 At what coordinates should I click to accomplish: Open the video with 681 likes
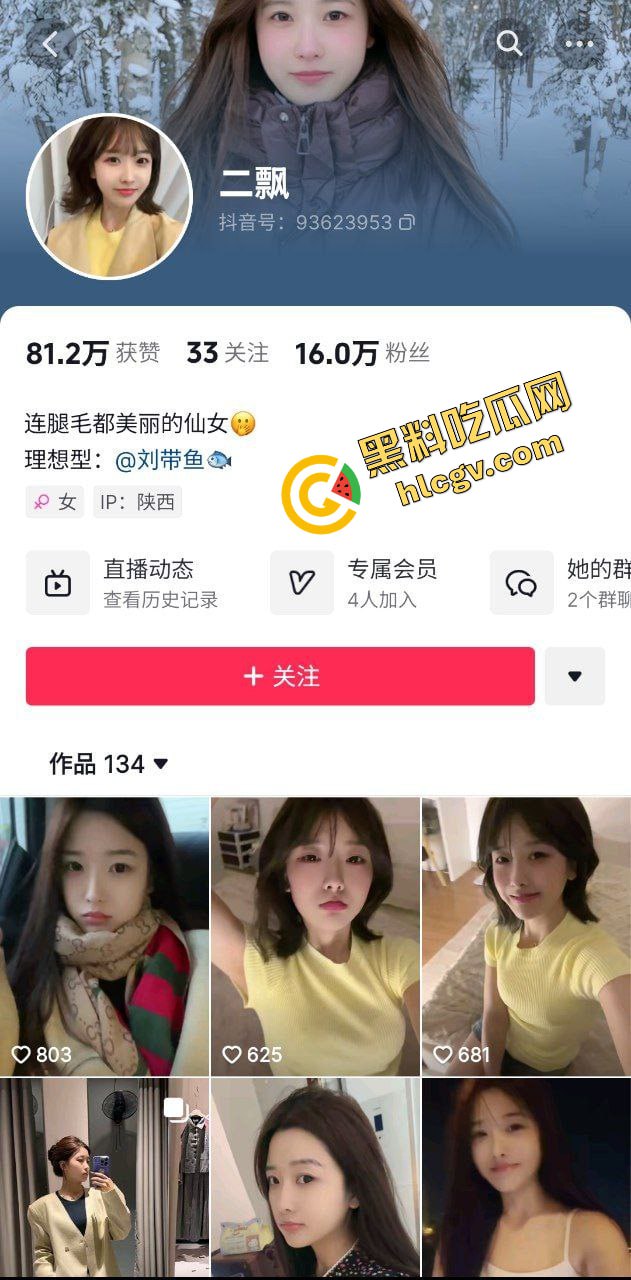point(526,935)
